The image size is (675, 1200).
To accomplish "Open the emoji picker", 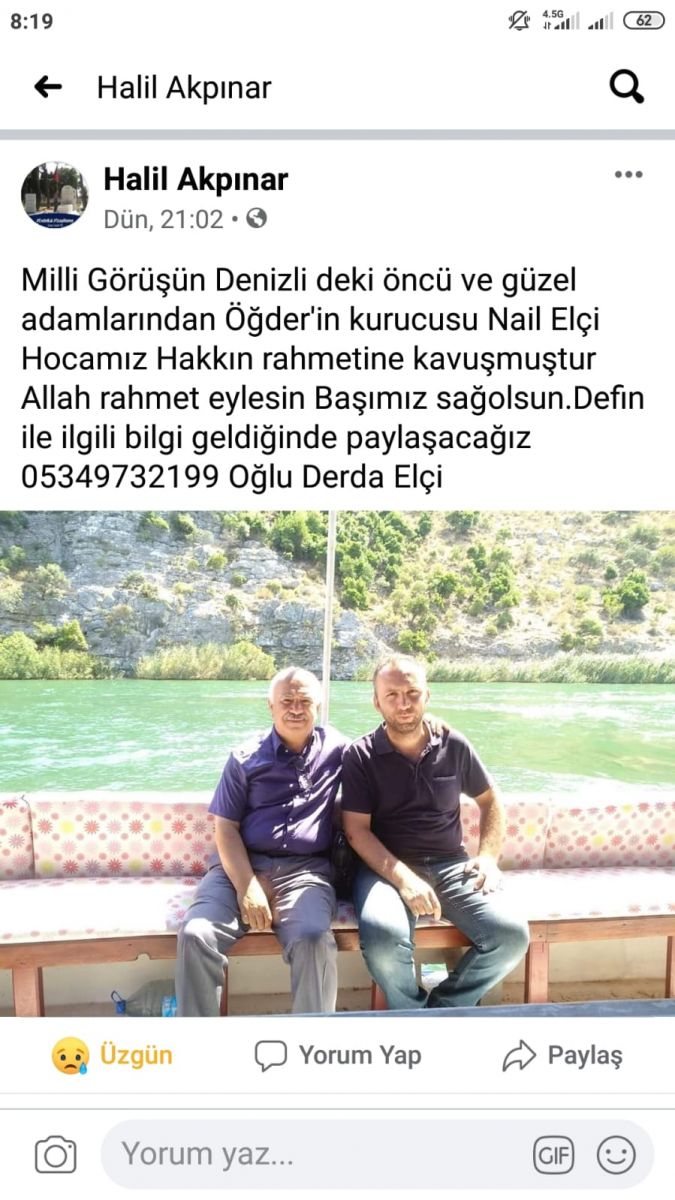I will 616,1155.
